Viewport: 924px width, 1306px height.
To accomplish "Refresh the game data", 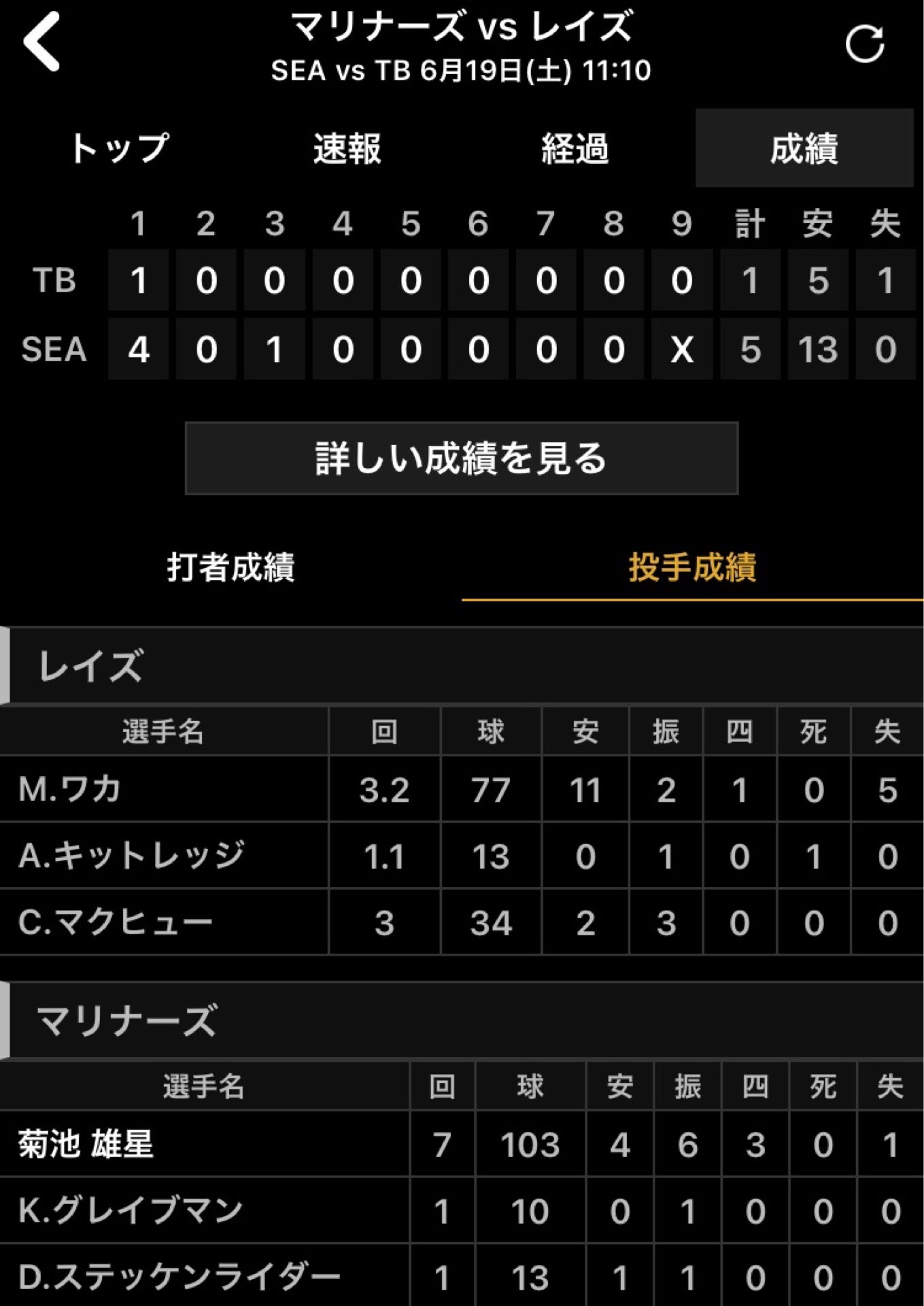I will pos(864,44).
